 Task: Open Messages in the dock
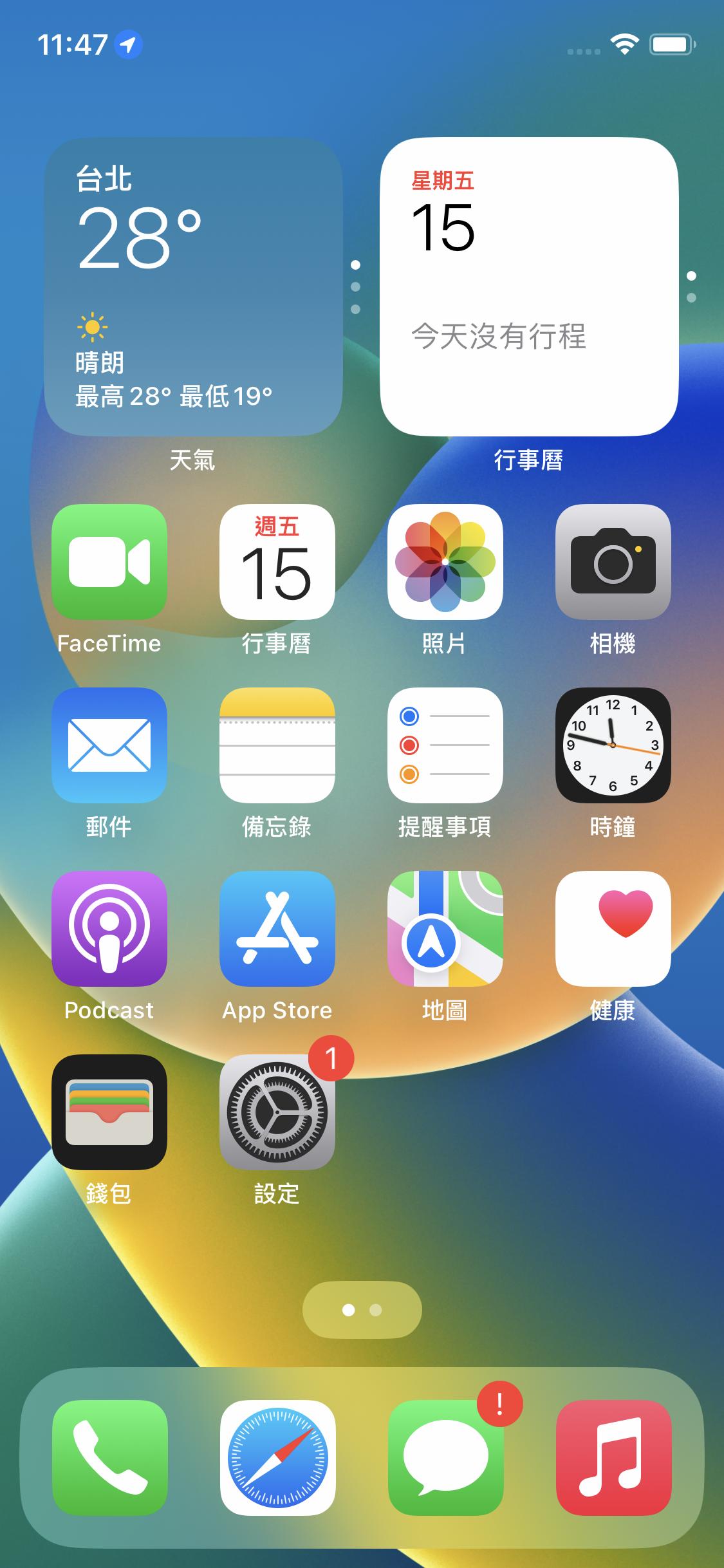(x=445, y=1457)
